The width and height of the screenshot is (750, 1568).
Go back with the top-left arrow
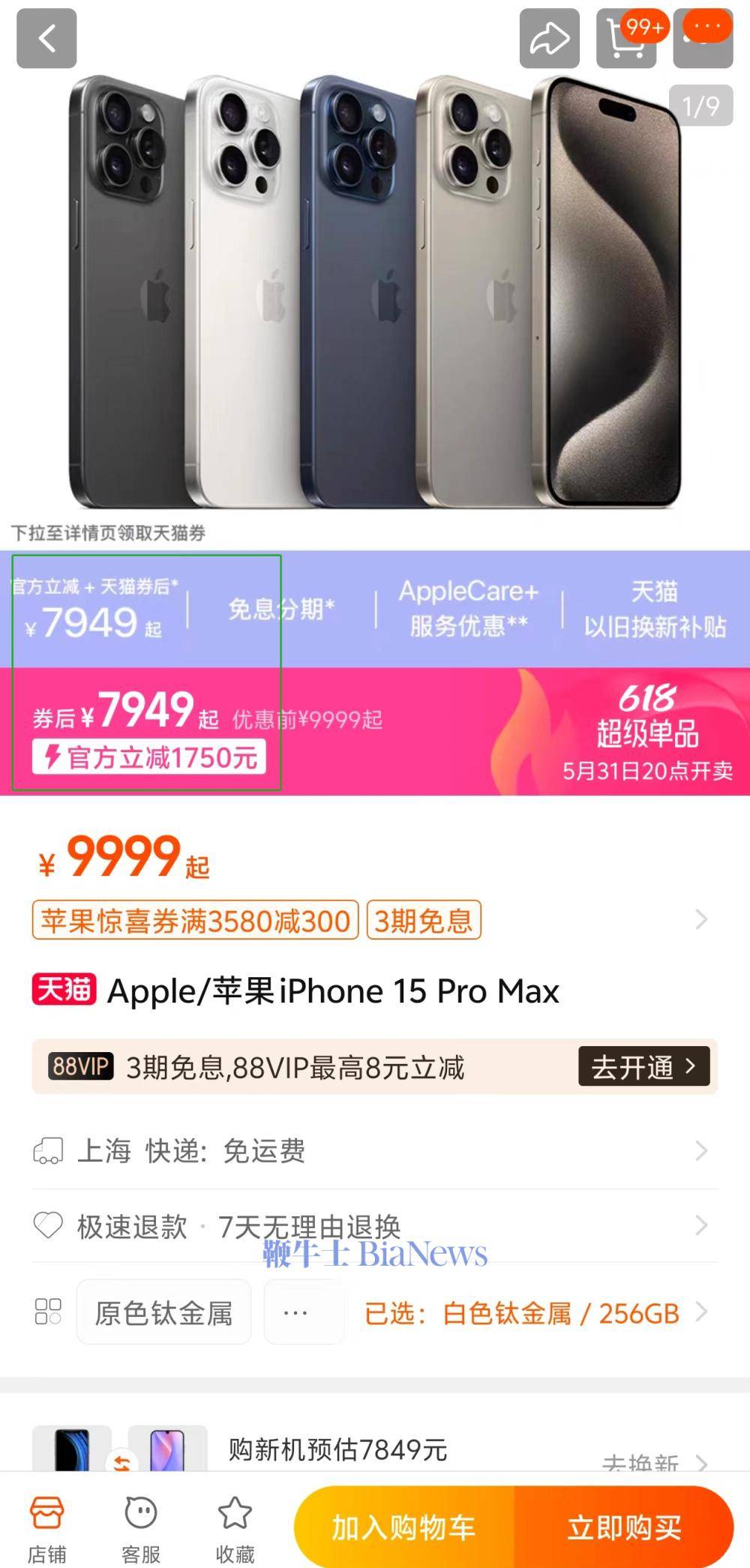click(46, 39)
